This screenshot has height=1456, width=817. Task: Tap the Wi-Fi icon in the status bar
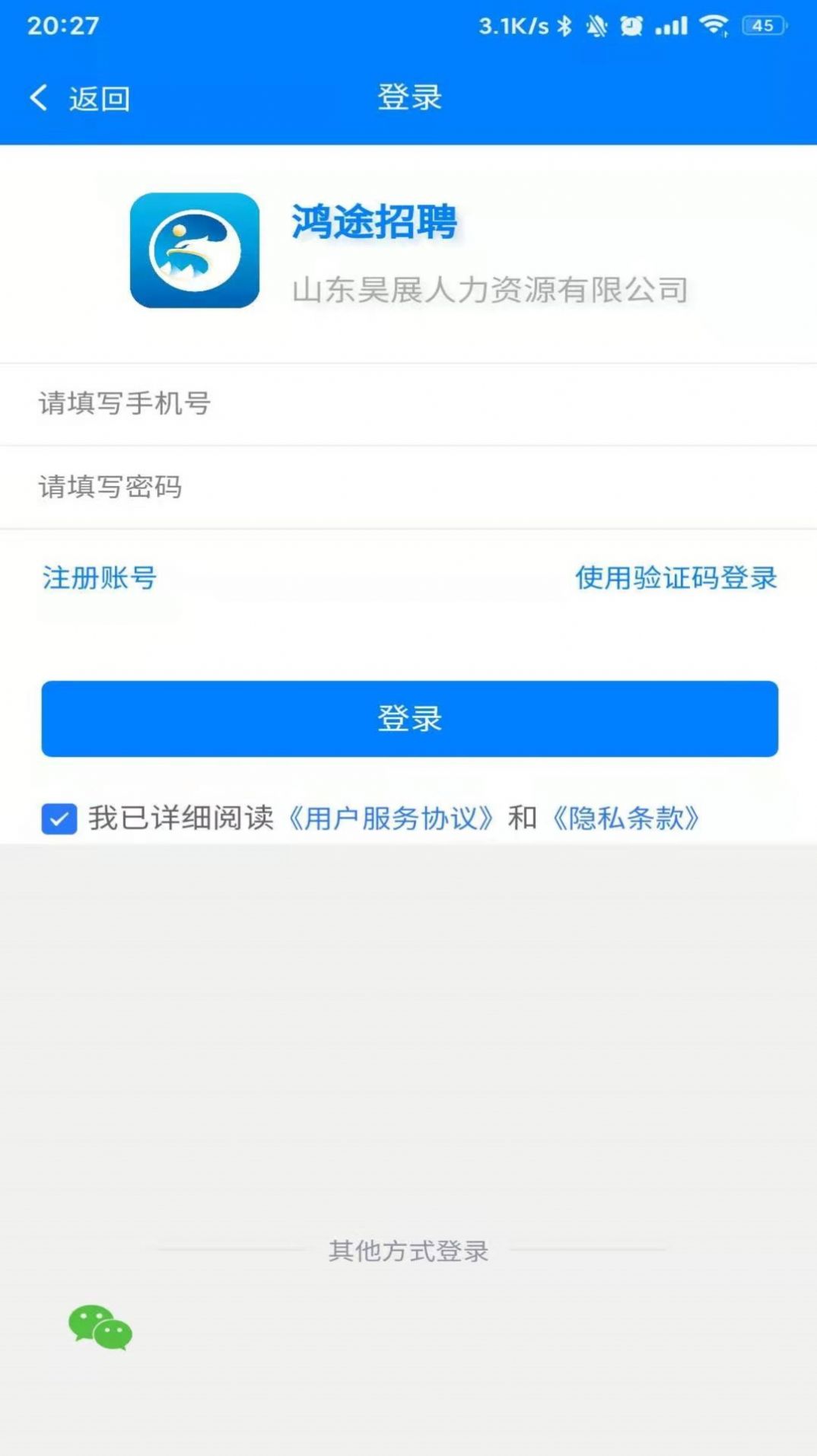click(714, 24)
